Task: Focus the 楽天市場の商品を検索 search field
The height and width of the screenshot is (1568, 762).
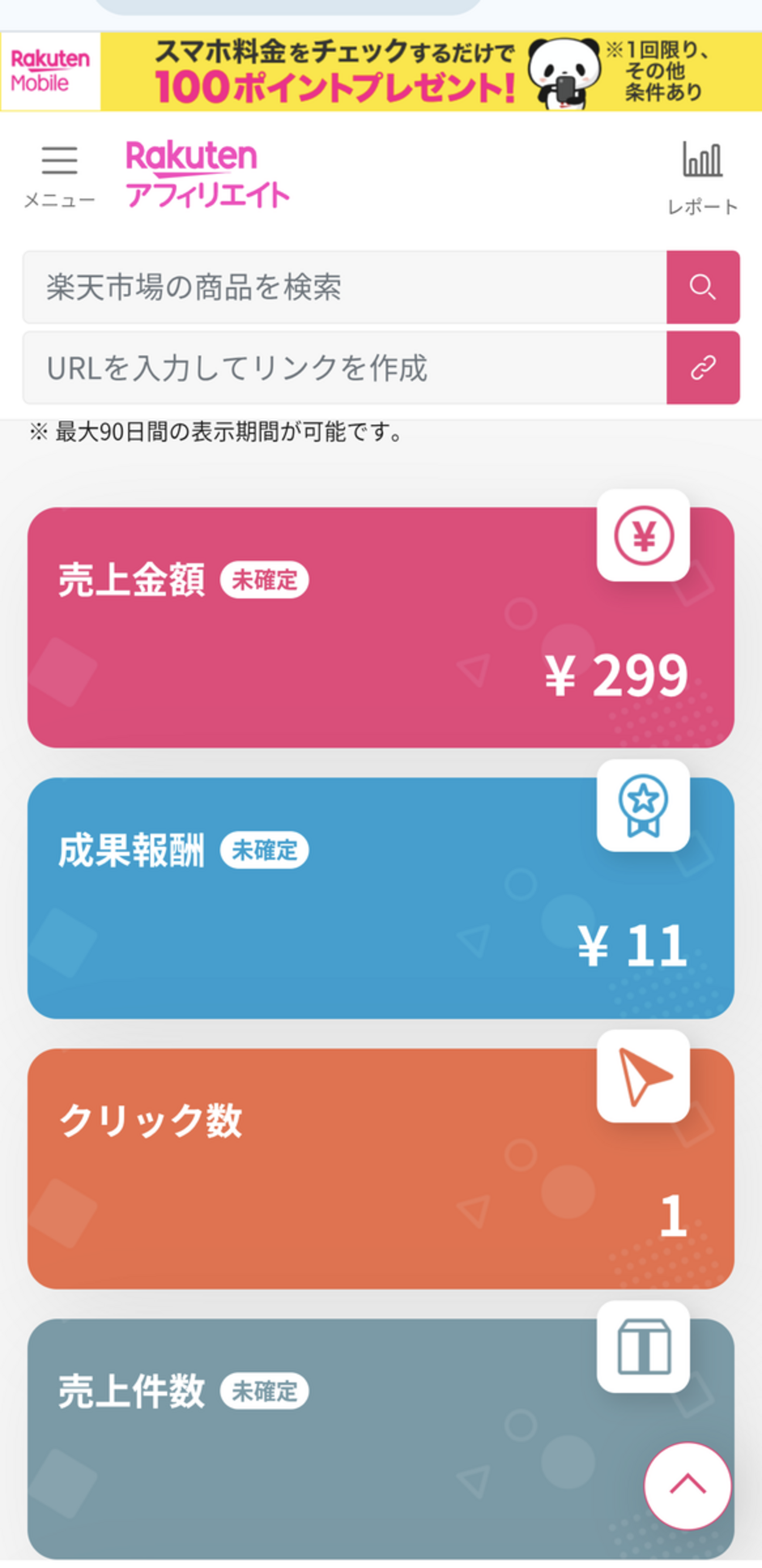Action: coord(344,287)
